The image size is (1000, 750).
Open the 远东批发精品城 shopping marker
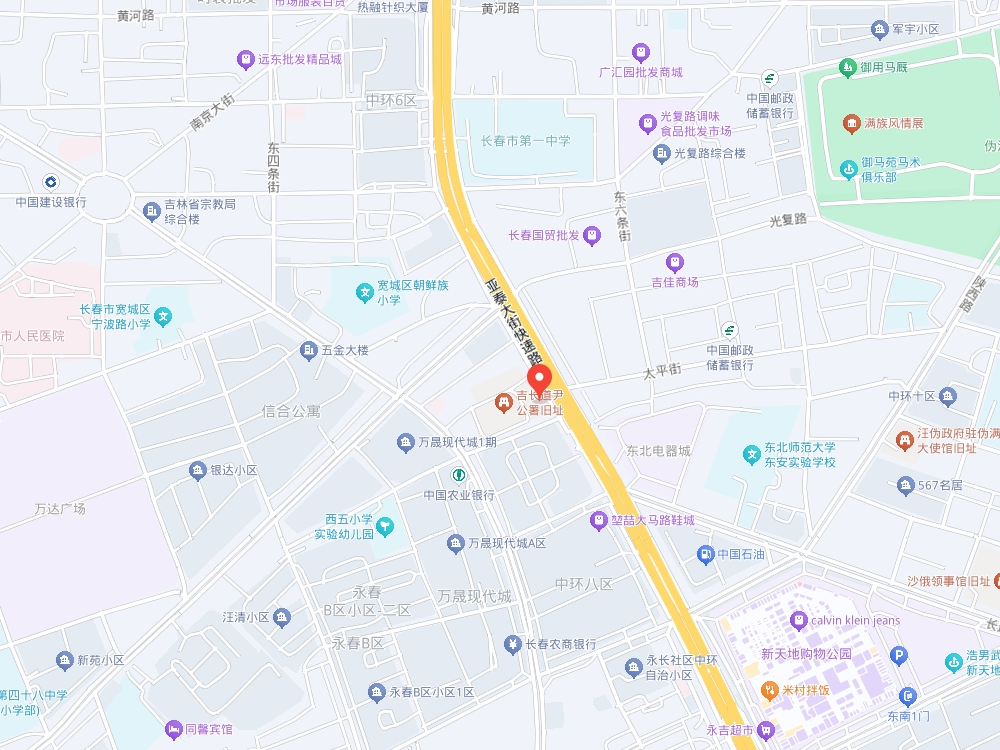(245, 60)
